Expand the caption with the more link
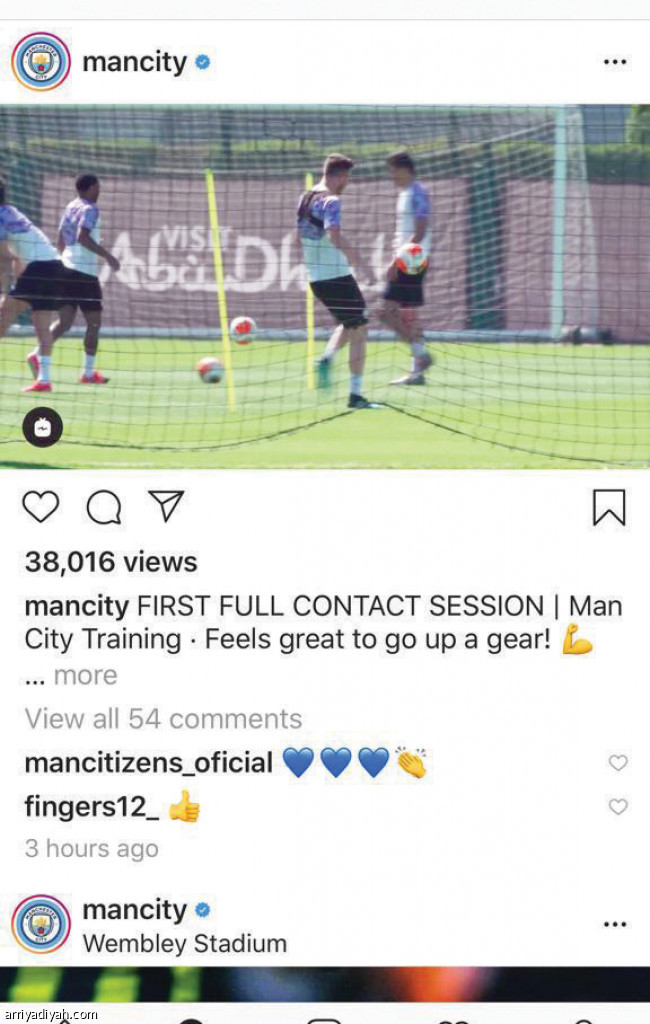650x1024 pixels. [85, 676]
